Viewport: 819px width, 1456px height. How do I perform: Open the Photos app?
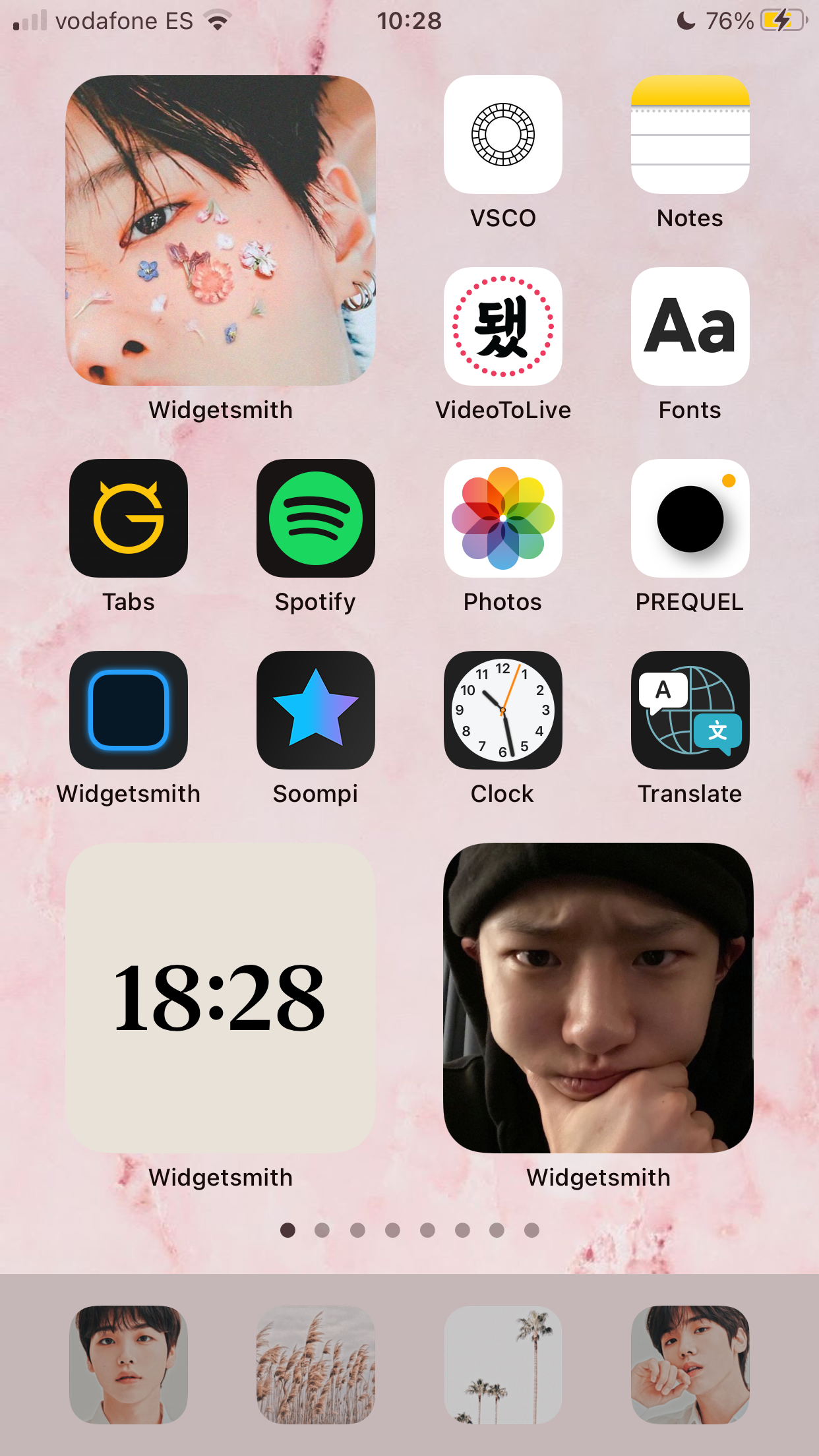pos(502,518)
